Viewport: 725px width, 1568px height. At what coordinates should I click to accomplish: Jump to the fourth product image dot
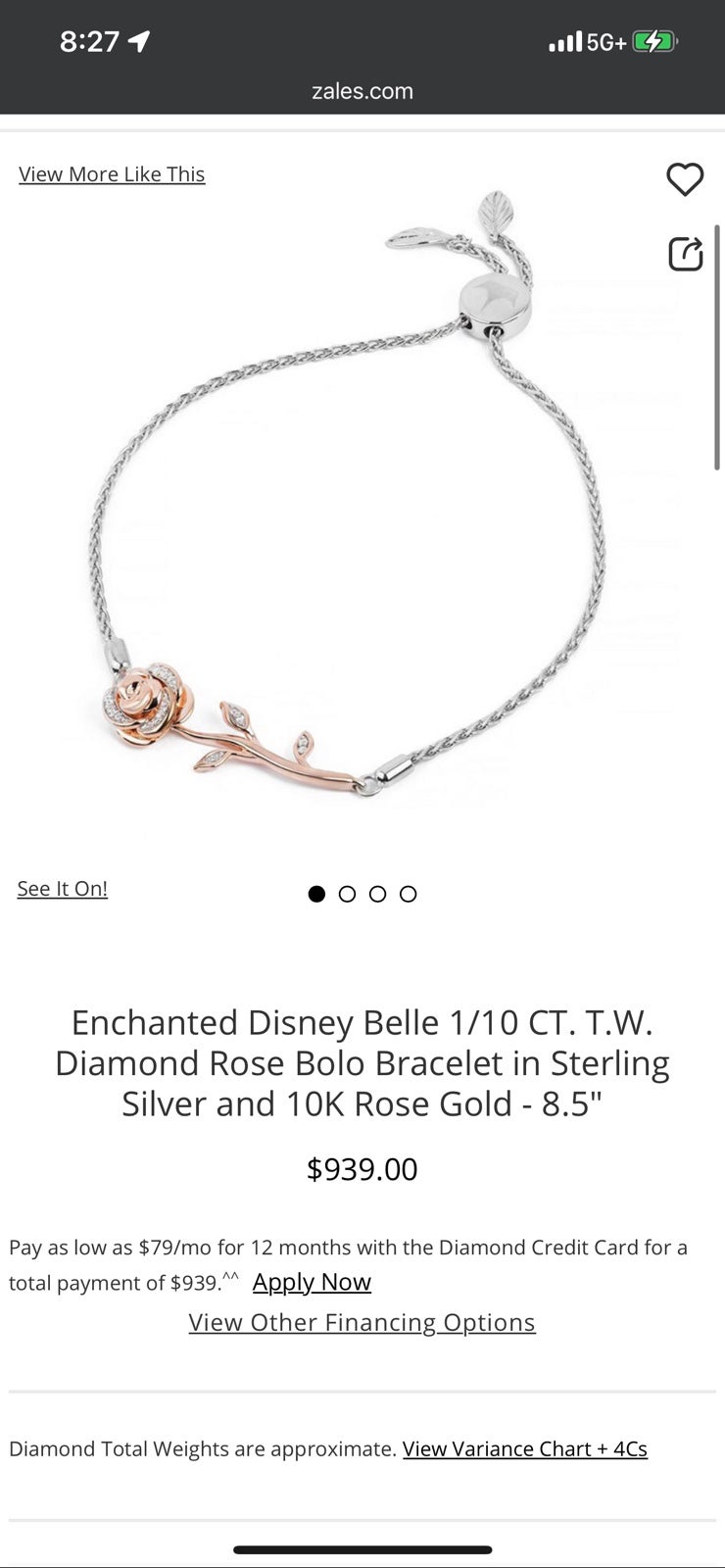[x=409, y=894]
